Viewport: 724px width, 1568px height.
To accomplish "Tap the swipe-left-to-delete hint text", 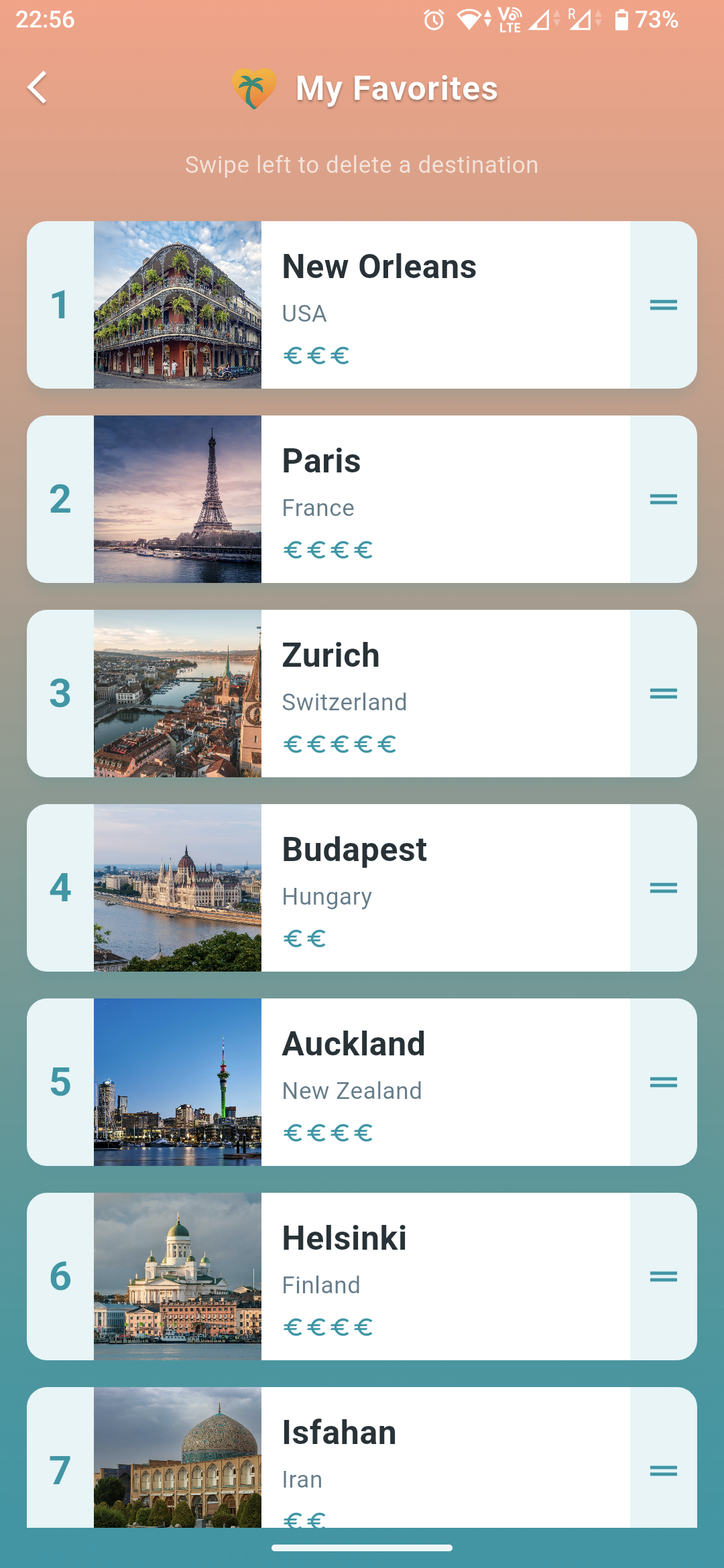I will pyautogui.click(x=362, y=164).
